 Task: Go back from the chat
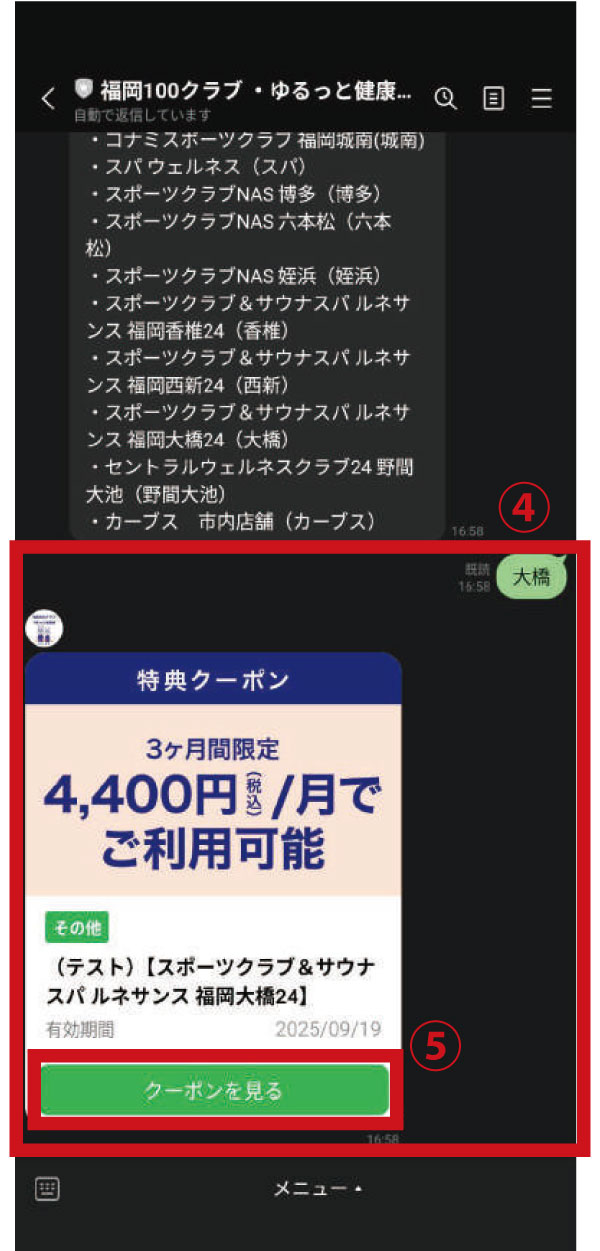pyautogui.click(x=47, y=99)
